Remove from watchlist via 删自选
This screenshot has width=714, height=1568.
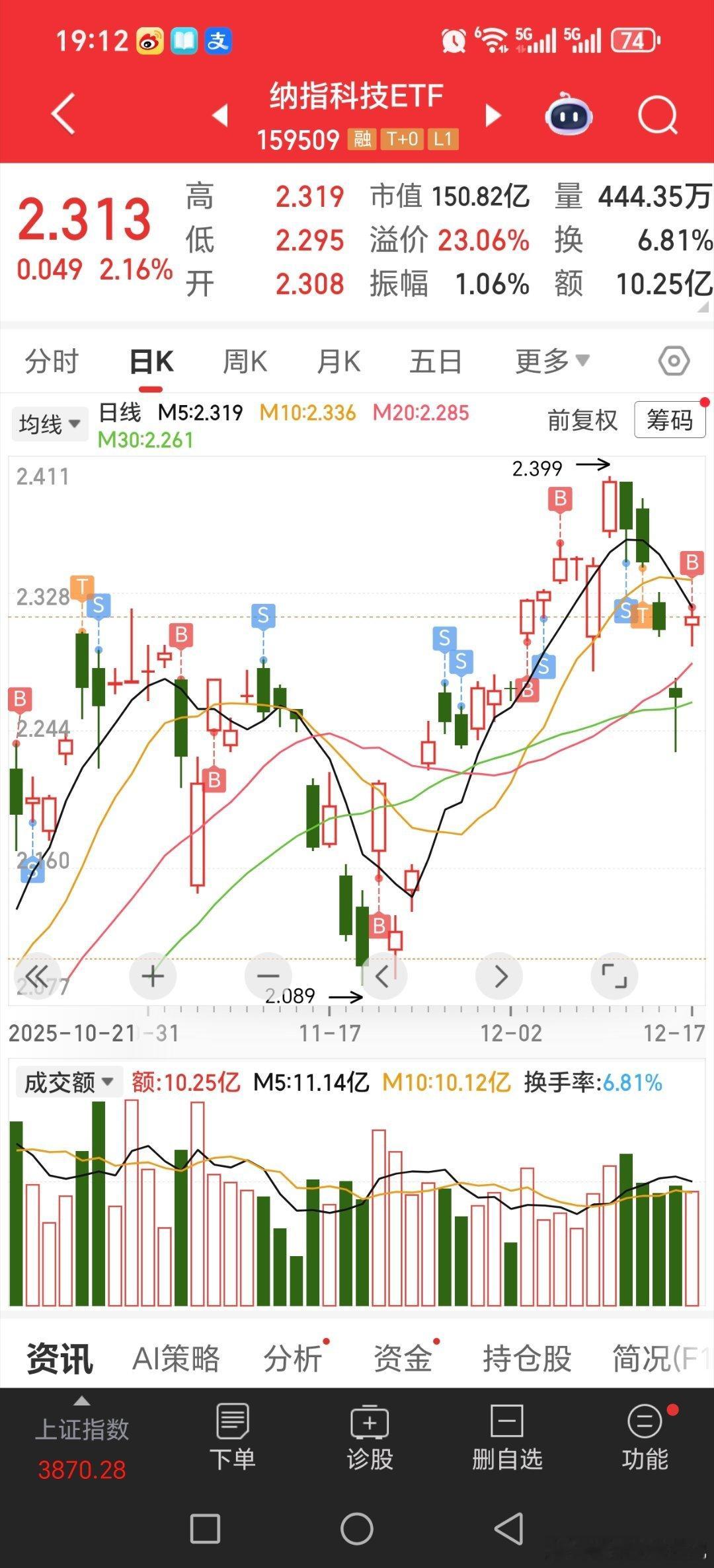[507, 1437]
